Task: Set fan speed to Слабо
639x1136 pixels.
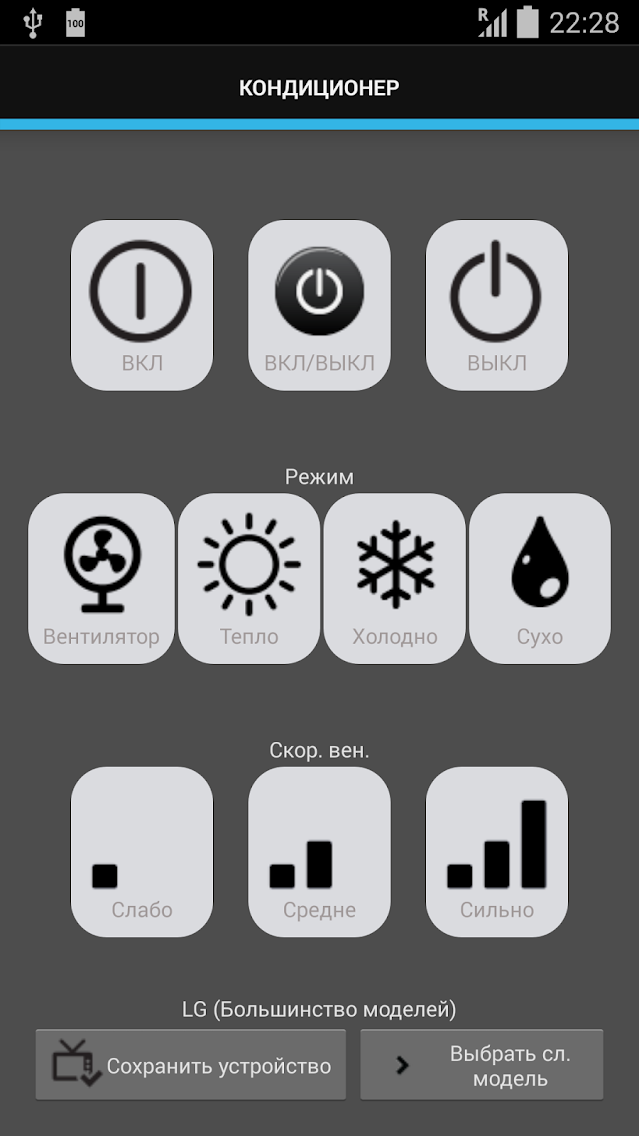Action: coord(141,852)
